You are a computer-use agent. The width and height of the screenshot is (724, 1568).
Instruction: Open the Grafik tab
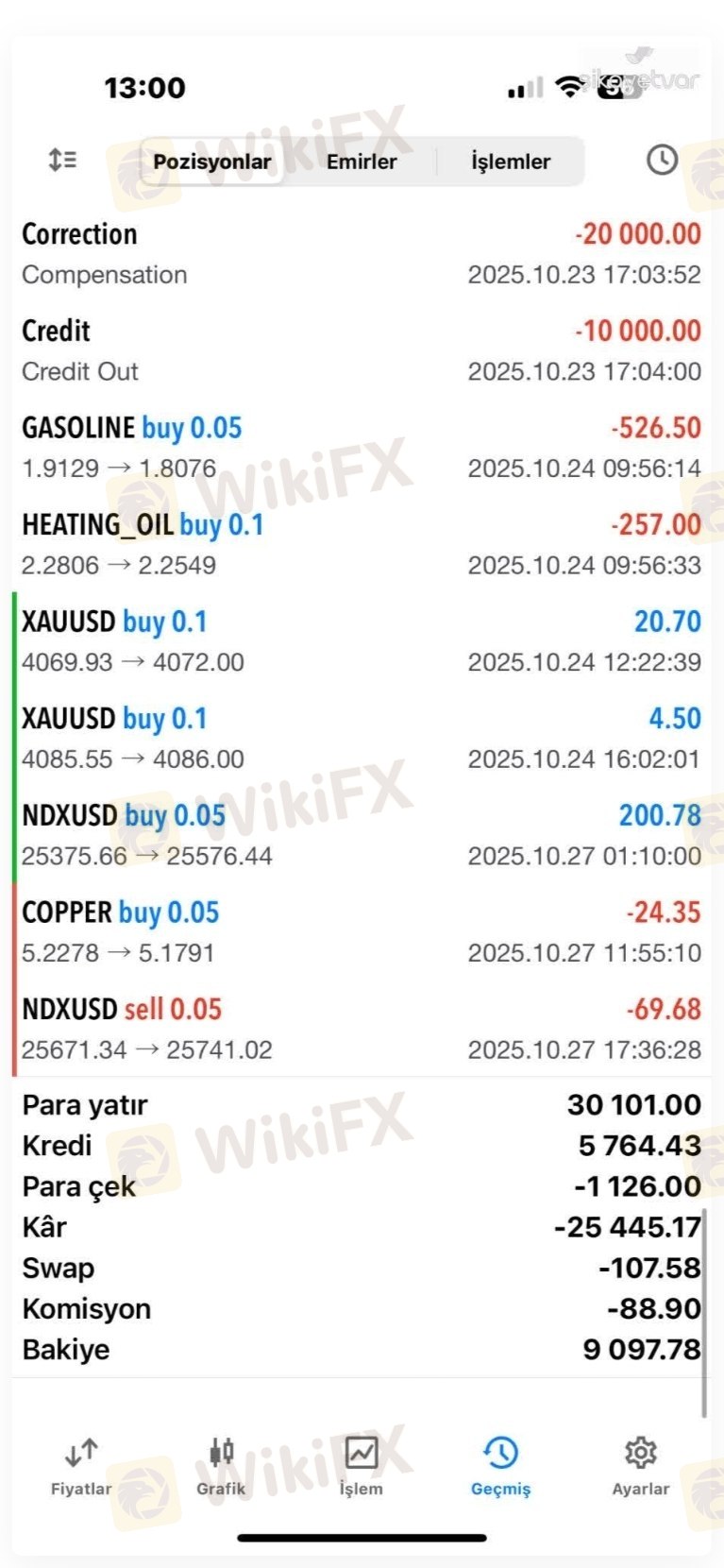(221, 1466)
